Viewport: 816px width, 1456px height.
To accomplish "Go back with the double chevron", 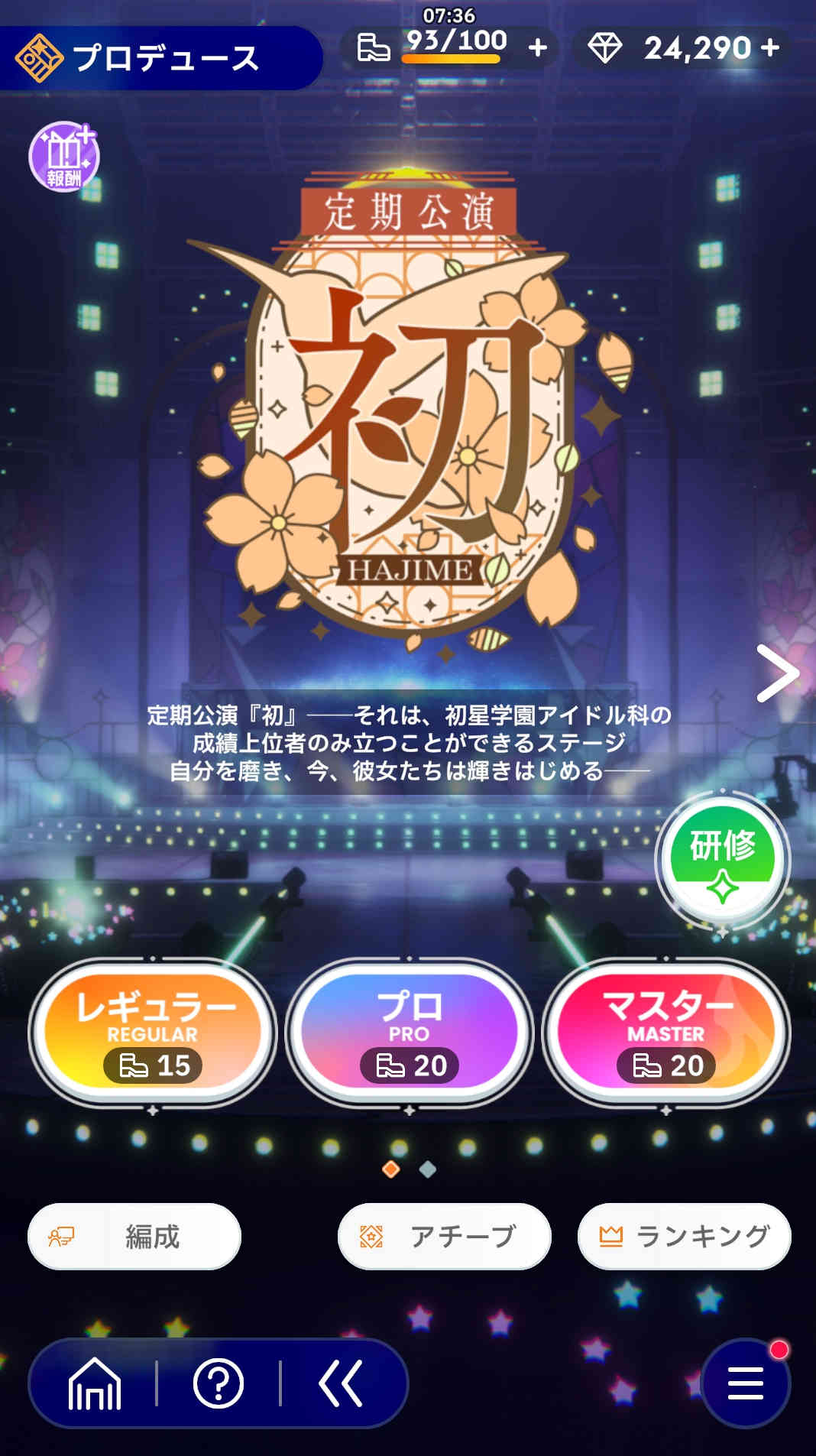I will pyautogui.click(x=341, y=1383).
